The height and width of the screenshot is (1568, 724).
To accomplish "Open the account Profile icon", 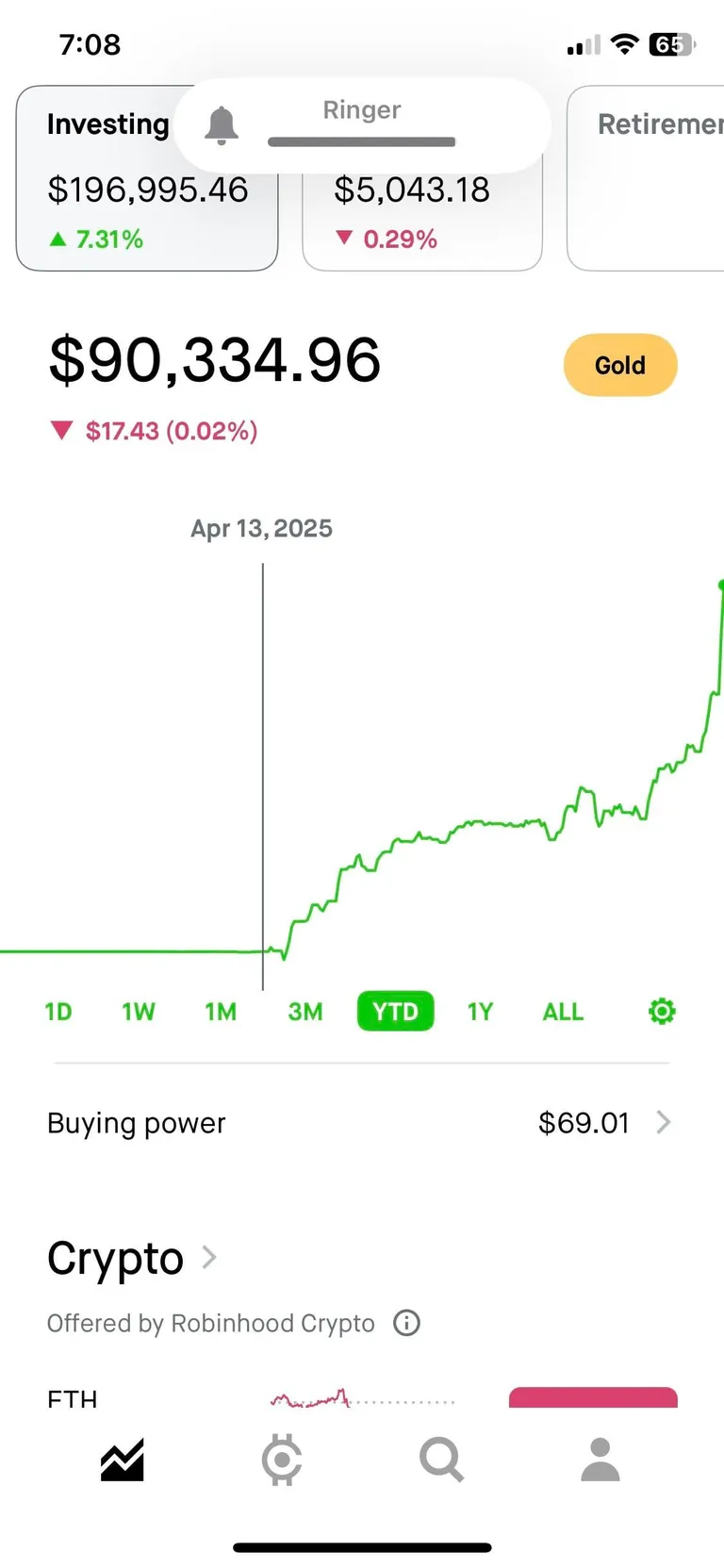I will [601, 1459].
